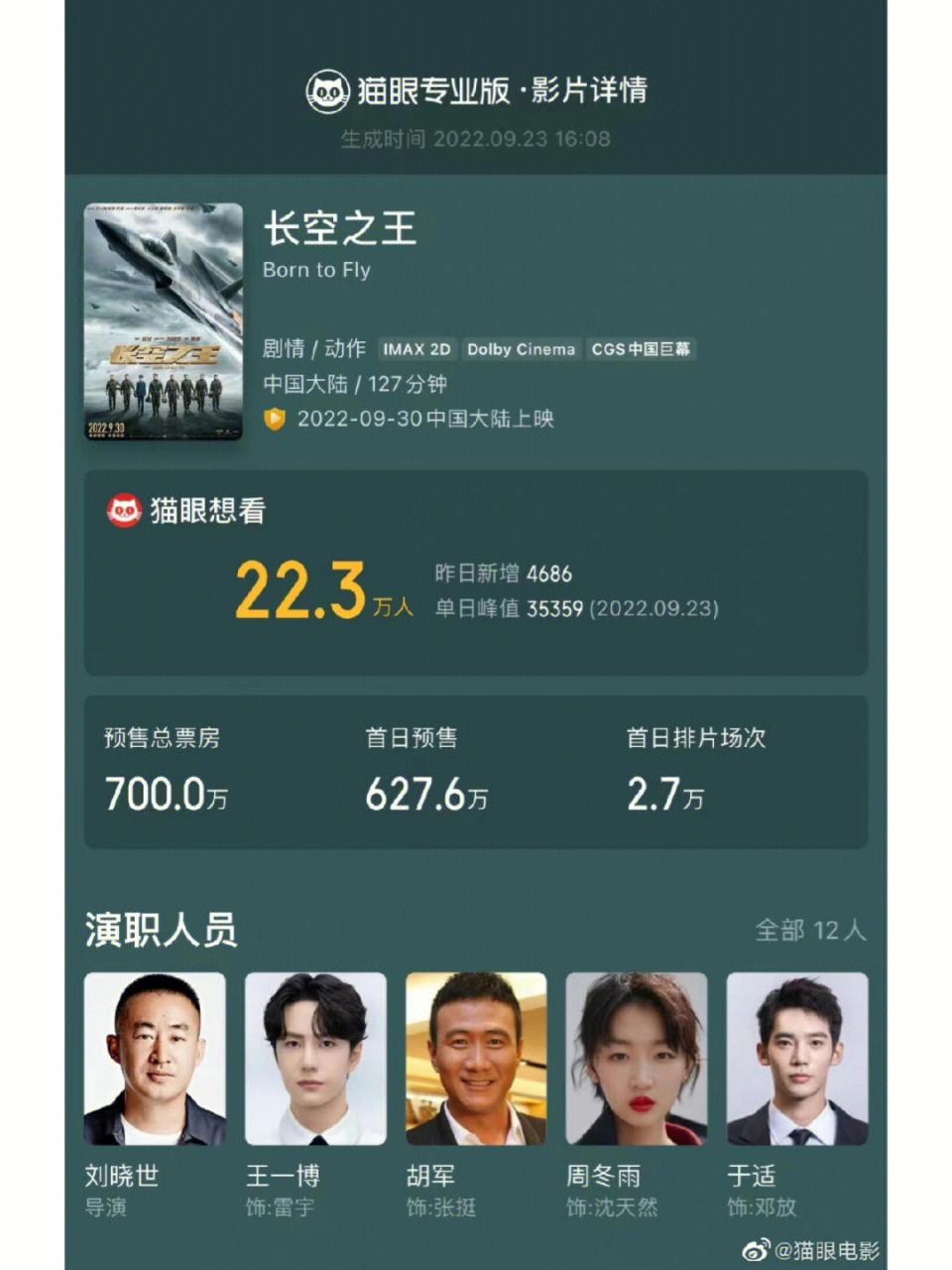Select the CGS中国巨幕 format tag
The height and width of the screenshot is (1270, 952).
point(643,349)
